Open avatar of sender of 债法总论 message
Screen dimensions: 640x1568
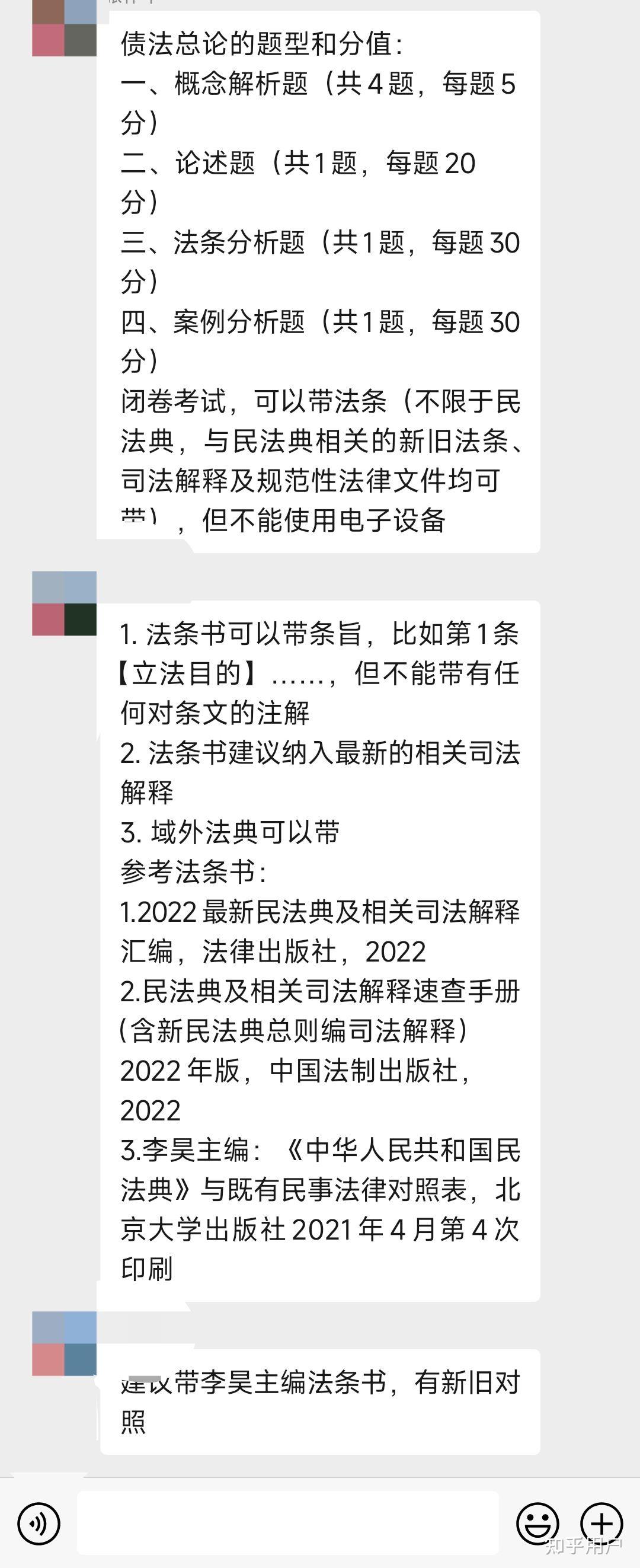point(65,27)
